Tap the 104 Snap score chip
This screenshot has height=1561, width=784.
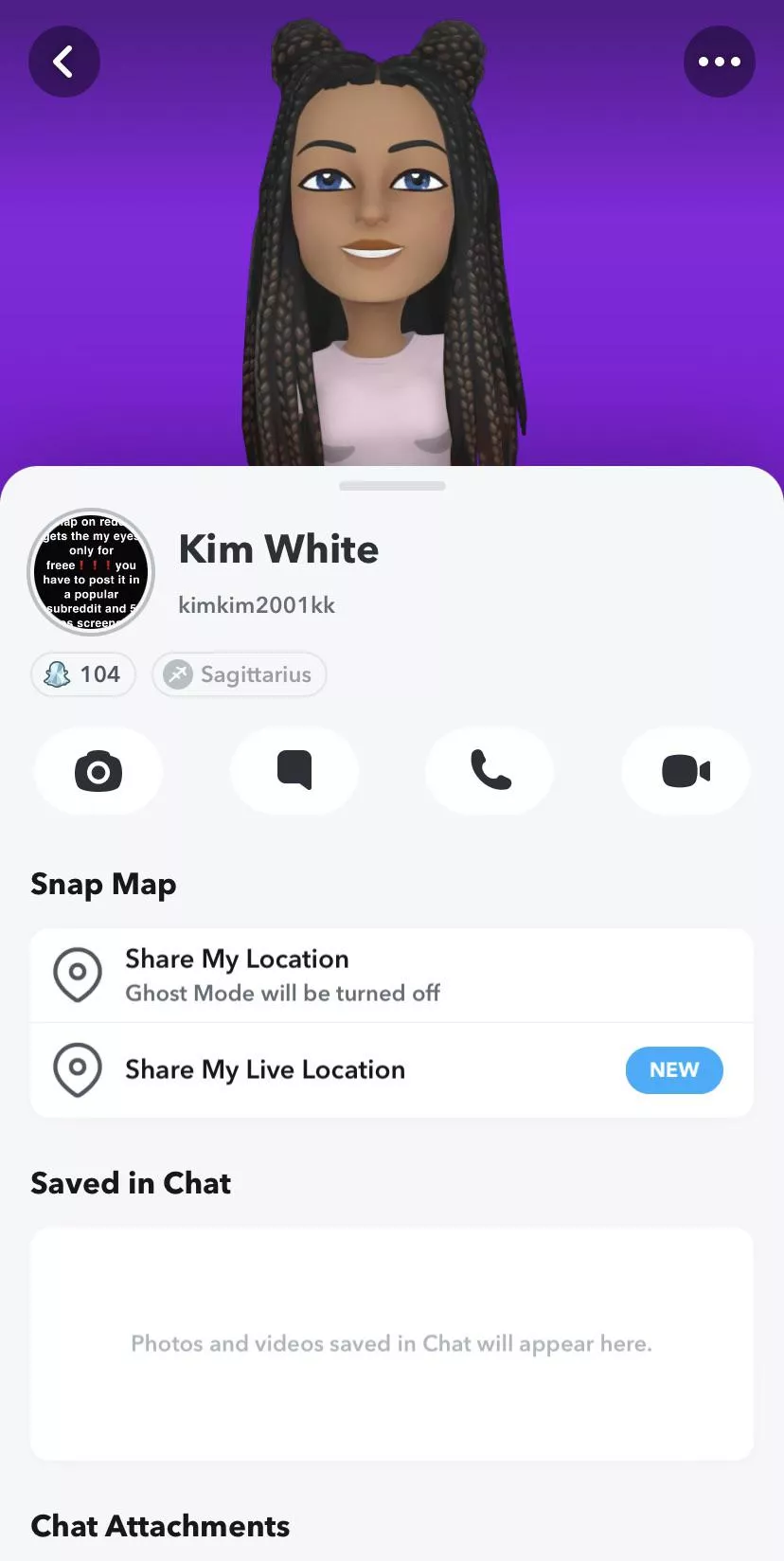tap(83, 674)
